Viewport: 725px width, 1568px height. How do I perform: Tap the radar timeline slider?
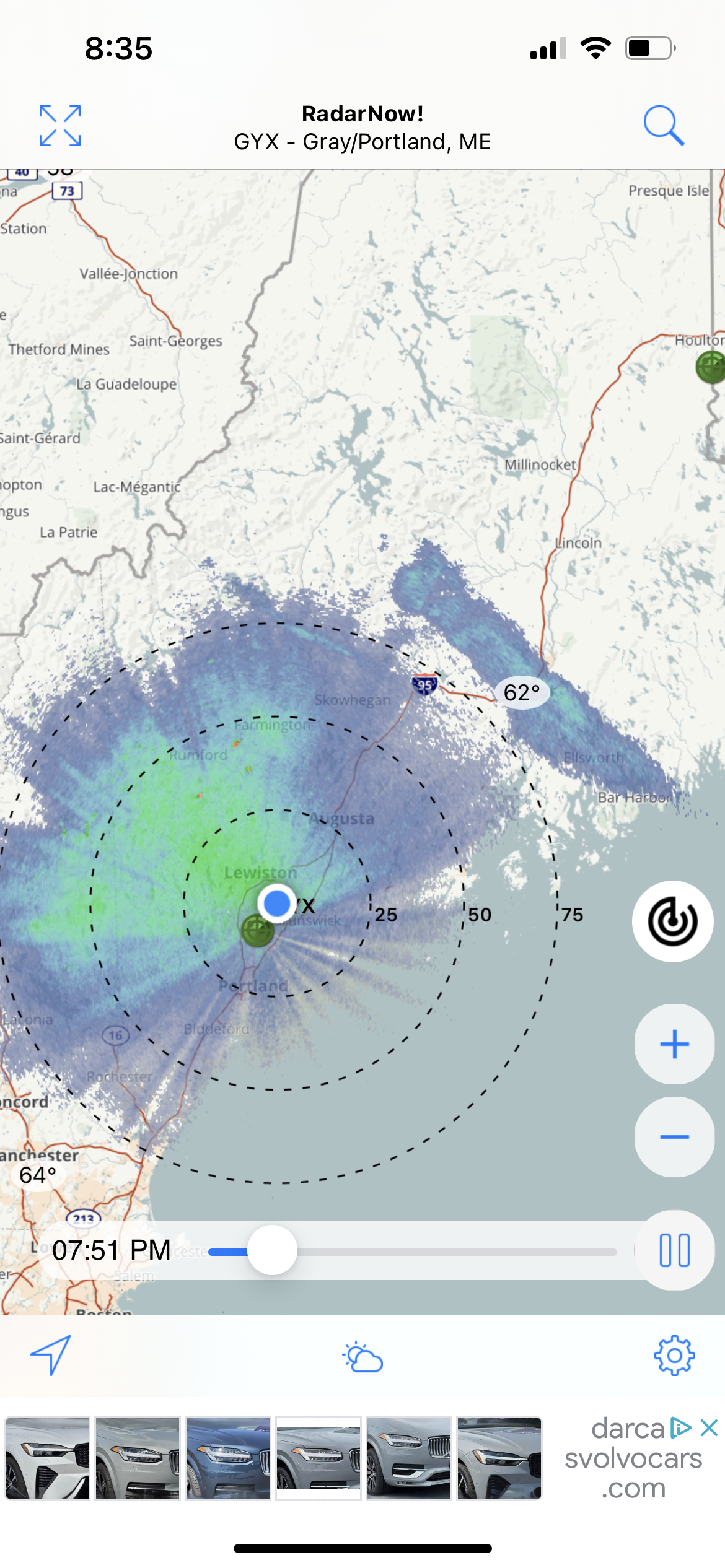272,1250
